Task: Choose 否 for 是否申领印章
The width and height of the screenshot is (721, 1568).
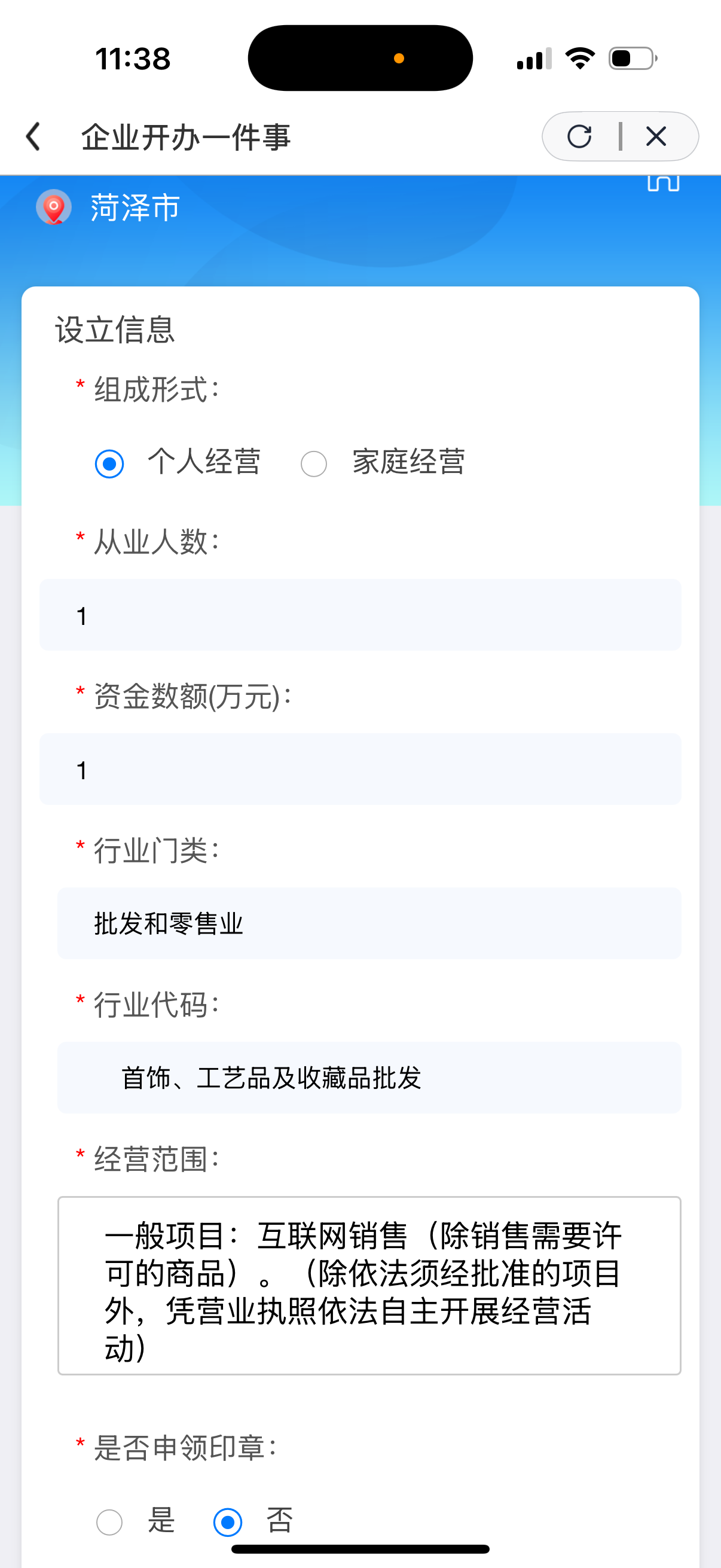Action: pos(228,1522)
